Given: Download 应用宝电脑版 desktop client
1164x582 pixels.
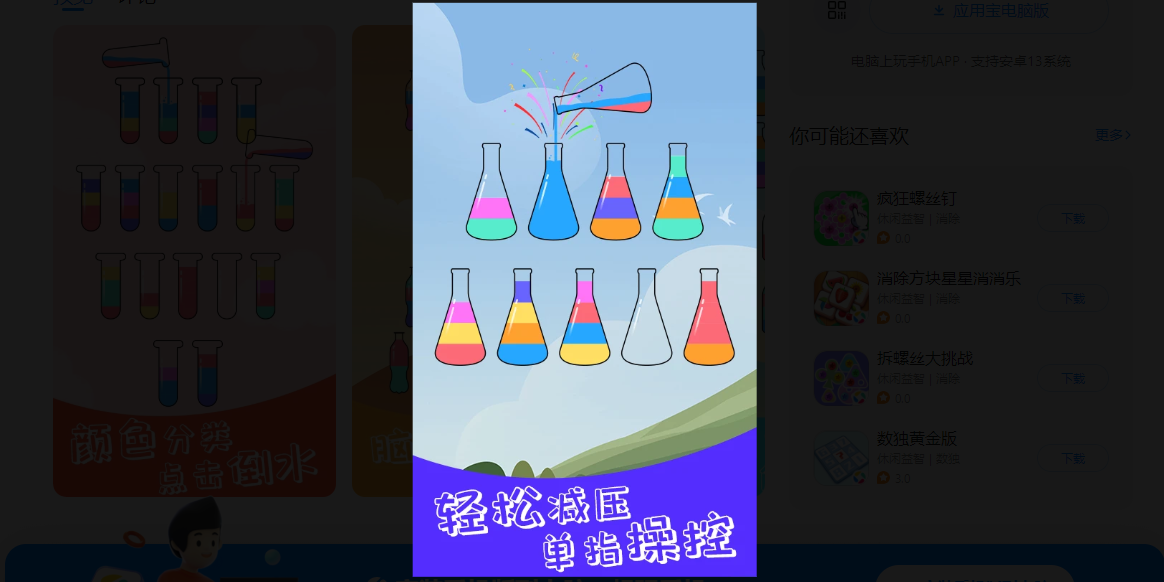Looking at the screenshot, I should [x=990, y=11].
